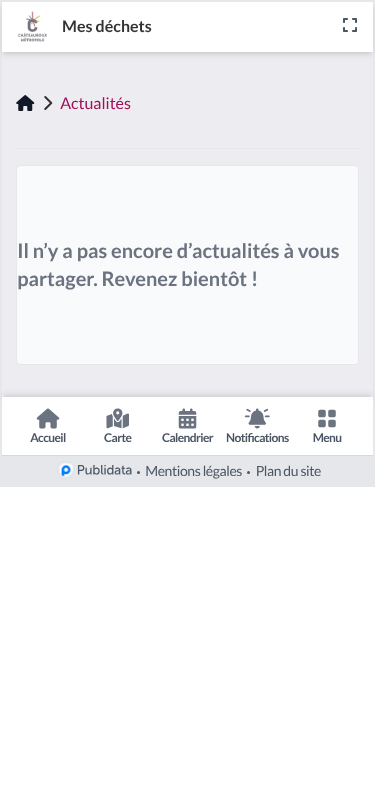Screen dimensions: 375x812
Task: Open Plan du site link
Action: click(x=289, y=471)
